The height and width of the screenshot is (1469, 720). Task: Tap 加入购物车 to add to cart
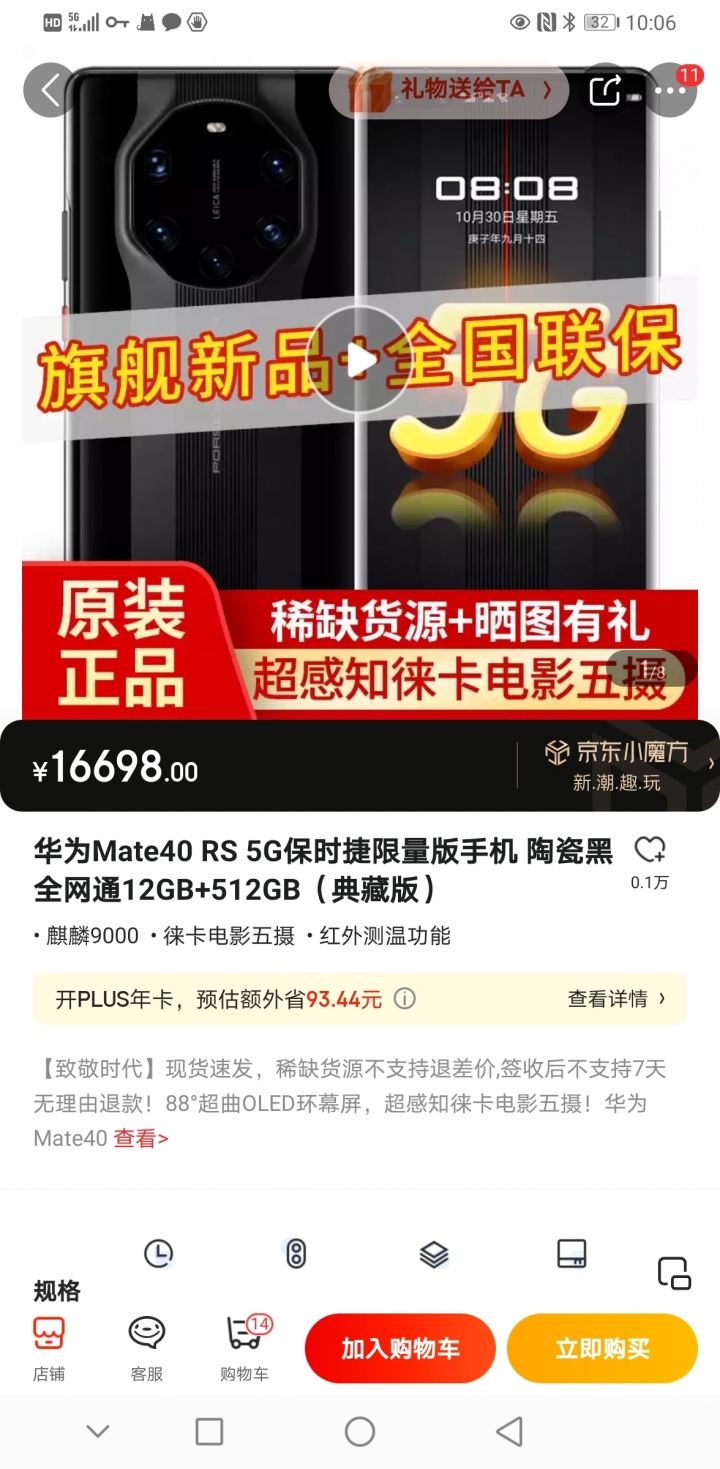pos(400,1348)
